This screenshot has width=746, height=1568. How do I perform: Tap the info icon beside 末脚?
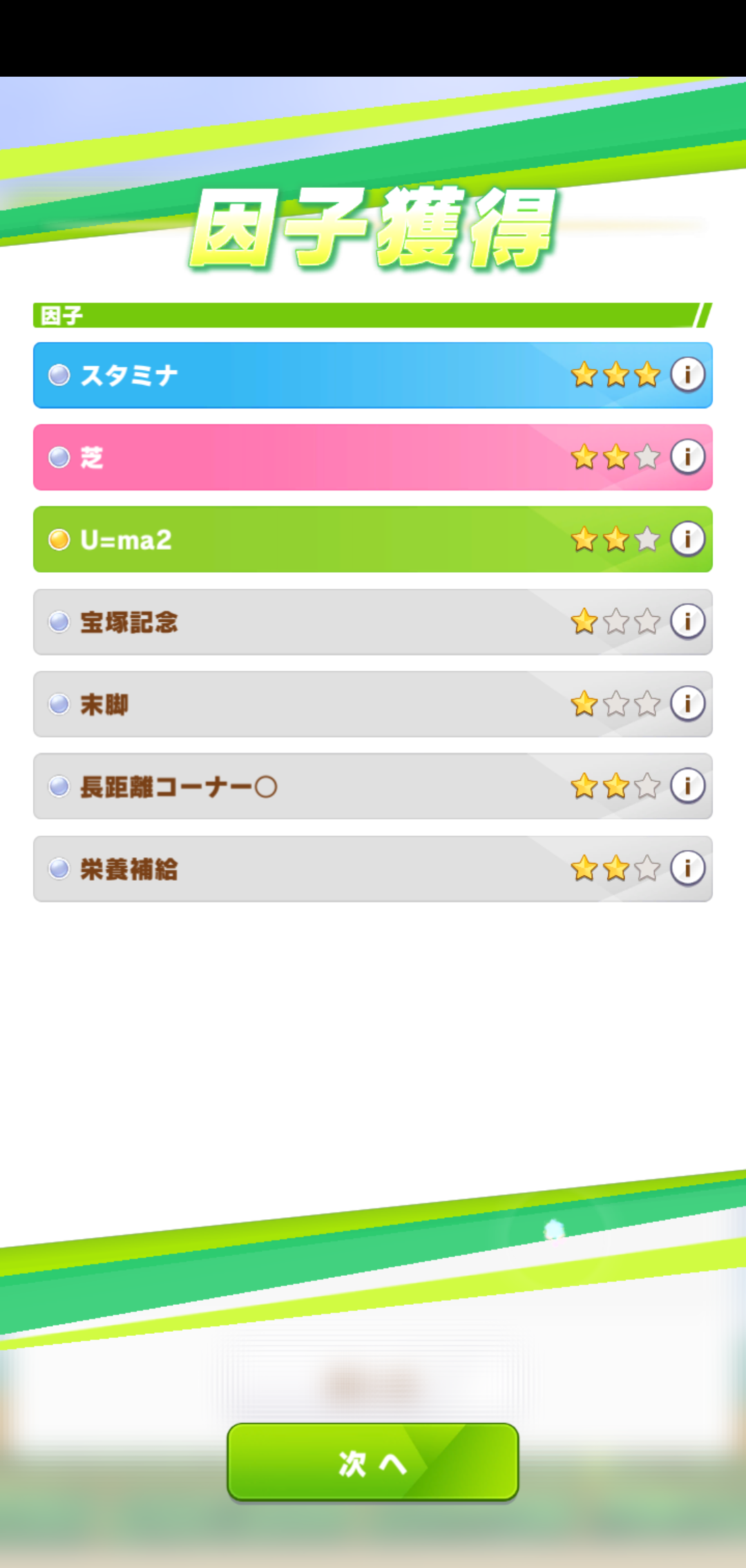click(687, 703)
